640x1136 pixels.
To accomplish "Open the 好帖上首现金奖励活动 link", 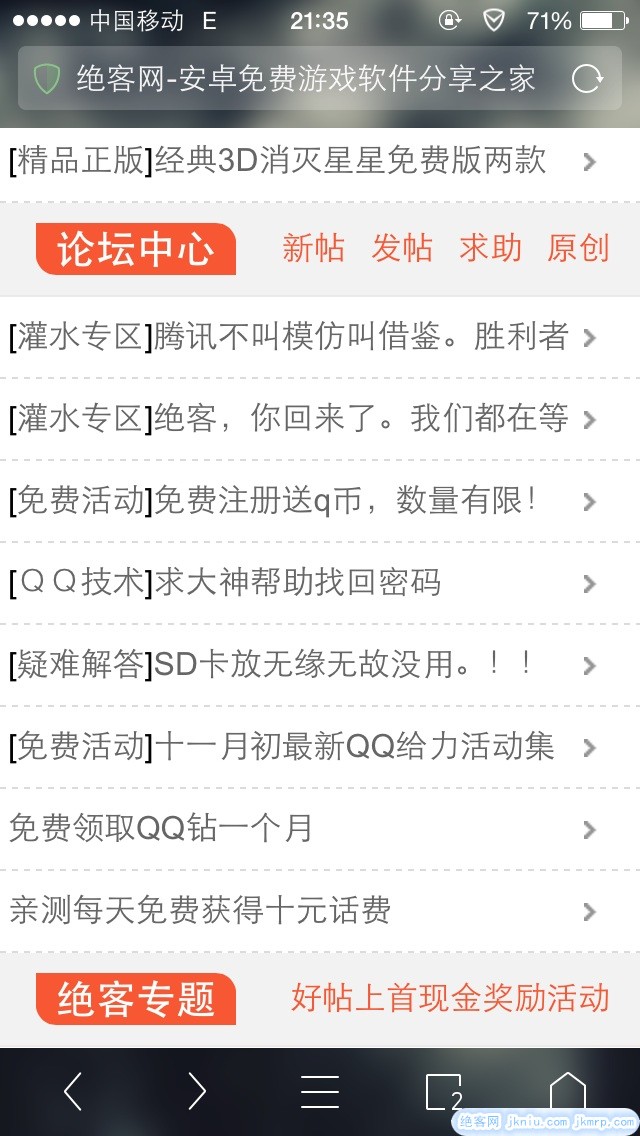I will tap(450, 998).
